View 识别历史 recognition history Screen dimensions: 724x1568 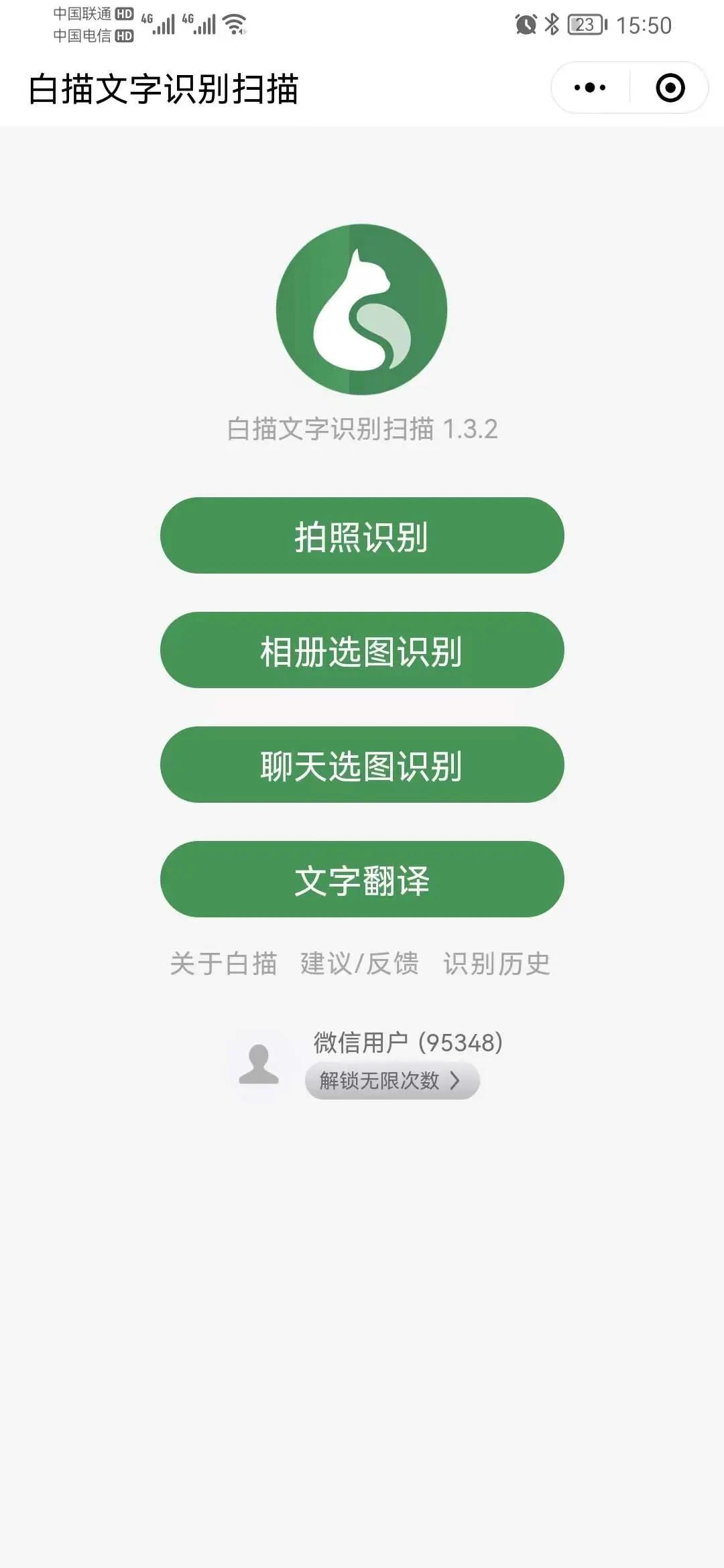coord(496,964)
